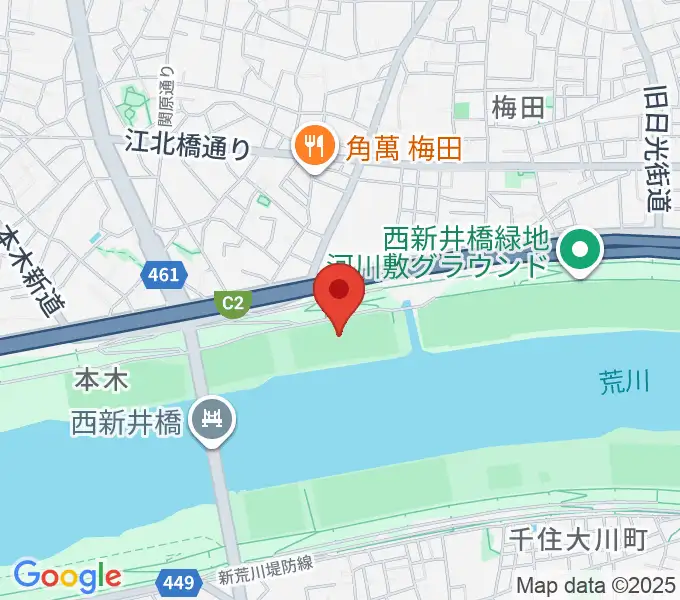Select the 西新井橋緑地 河川敷グラウンド park marker
This screenshot has width=680, height=600.
coord(580,253)
